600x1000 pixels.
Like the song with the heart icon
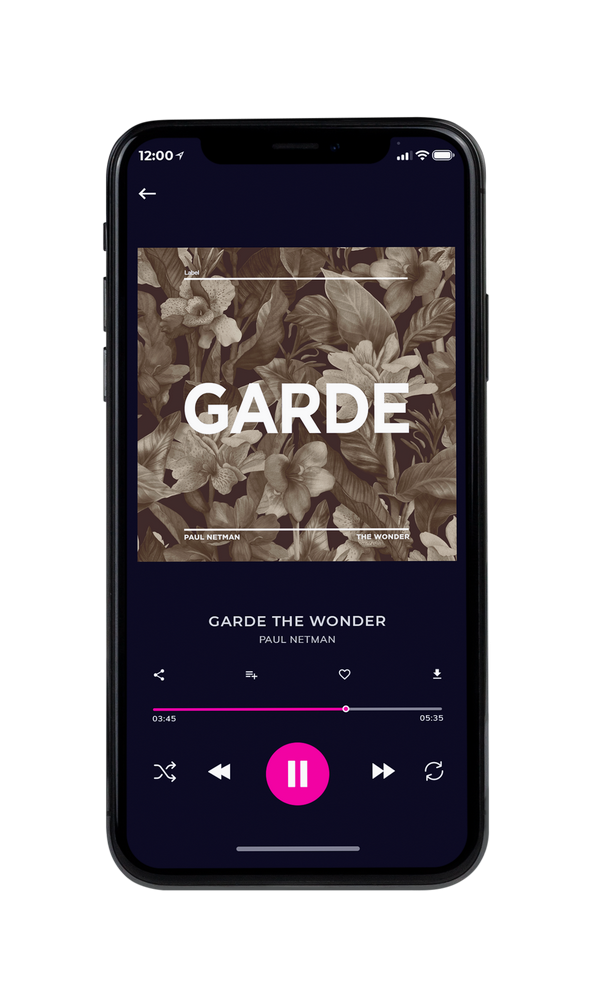pos(344,674)
